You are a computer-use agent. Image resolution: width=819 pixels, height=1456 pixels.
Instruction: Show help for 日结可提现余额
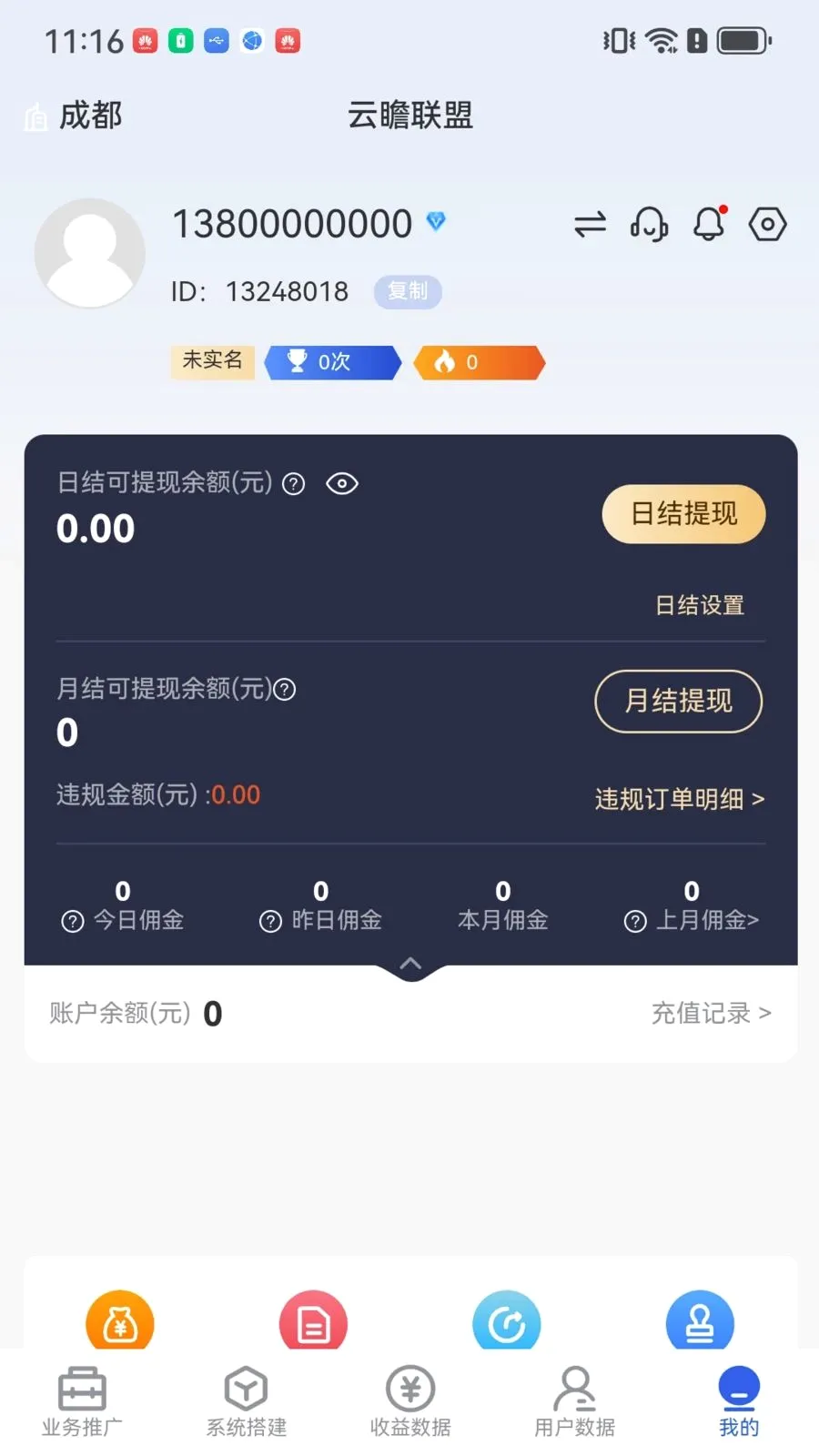click(293, 483)
